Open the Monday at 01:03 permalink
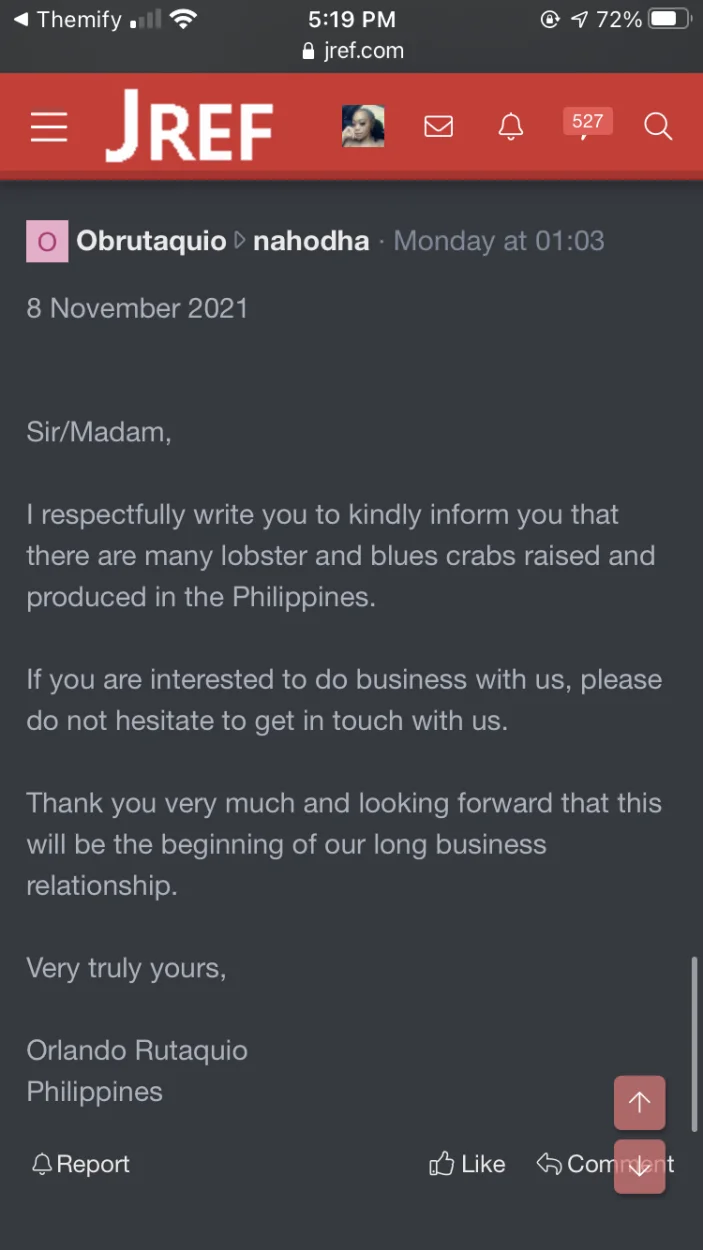The width and height of the screenshot is (703, 1250). (x=499, y=241)
